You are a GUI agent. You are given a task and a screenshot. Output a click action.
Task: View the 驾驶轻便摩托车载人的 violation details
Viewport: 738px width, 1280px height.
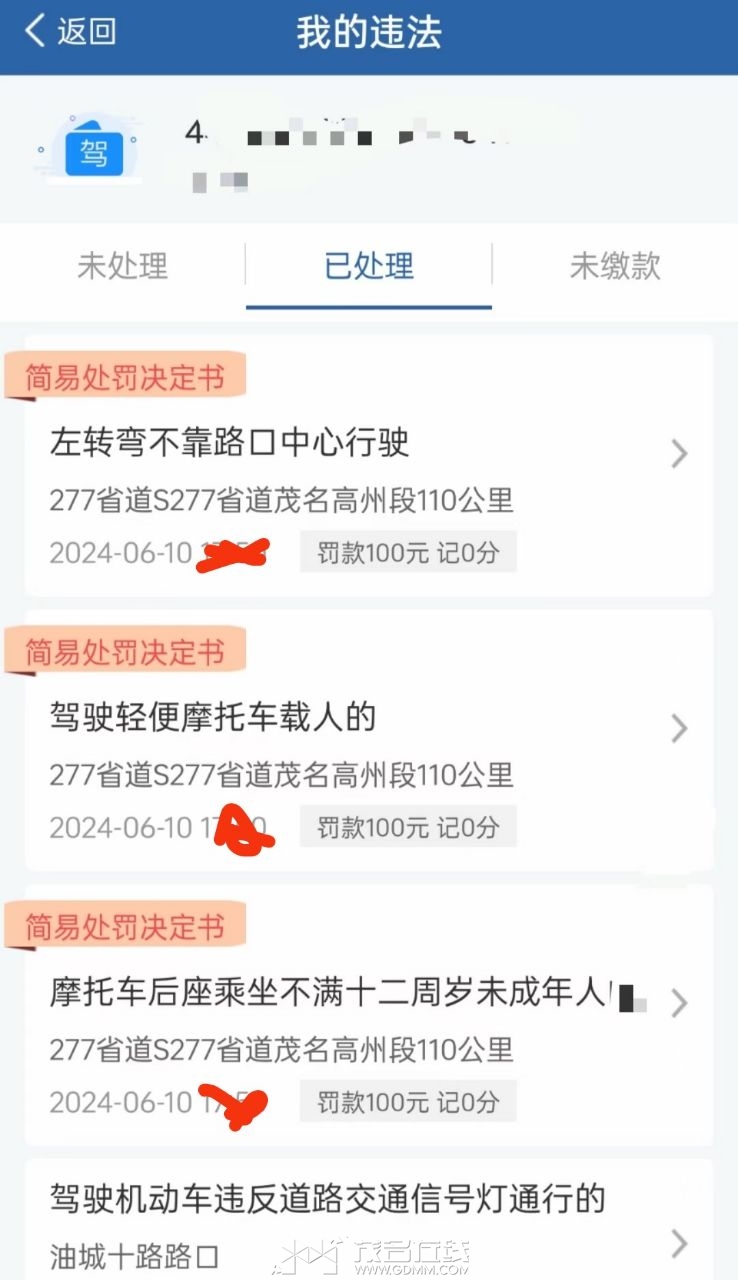tap(368, 745)
